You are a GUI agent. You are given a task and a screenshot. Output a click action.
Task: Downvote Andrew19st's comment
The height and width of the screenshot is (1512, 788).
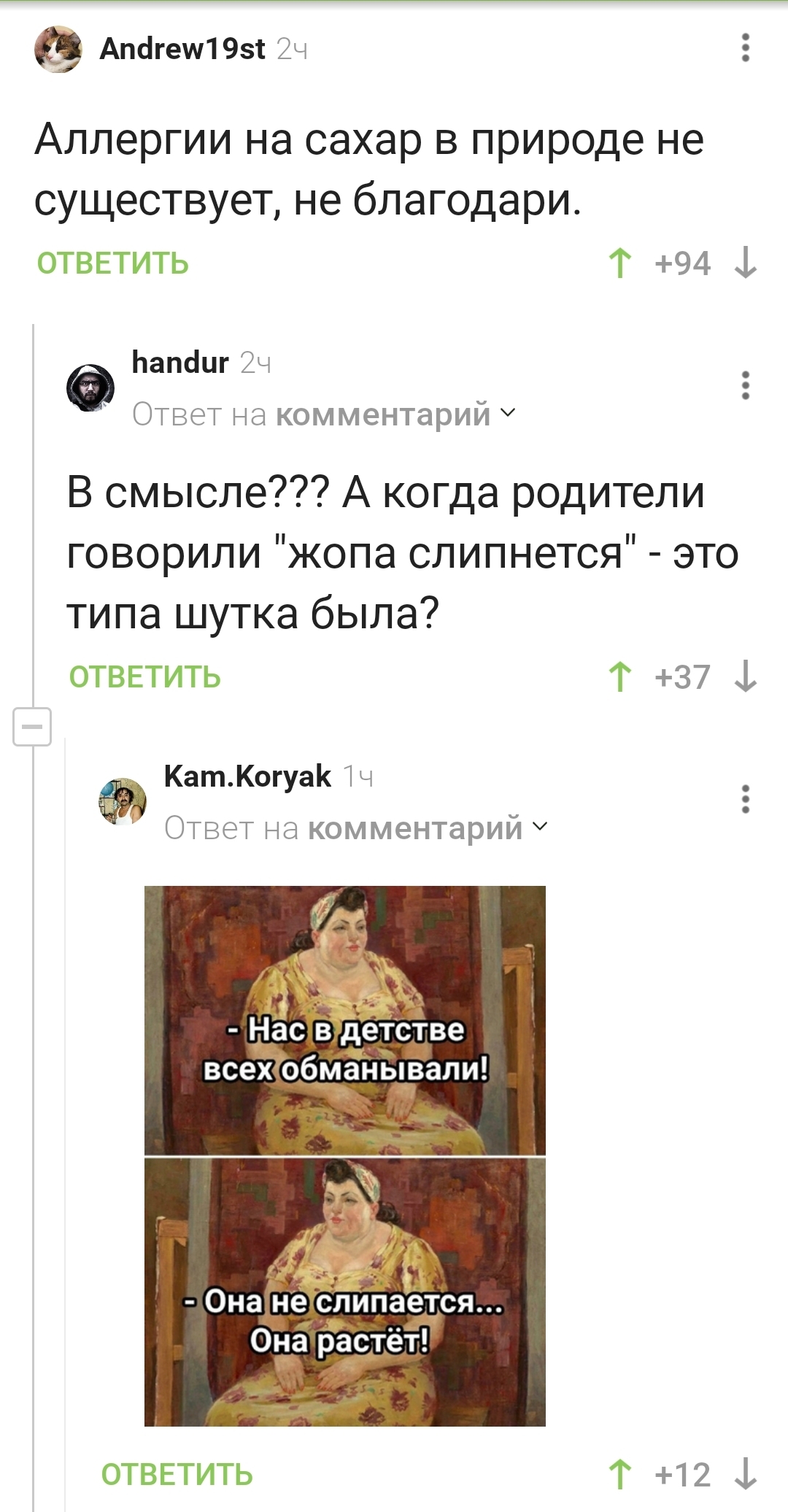click(x=745, y=263)
